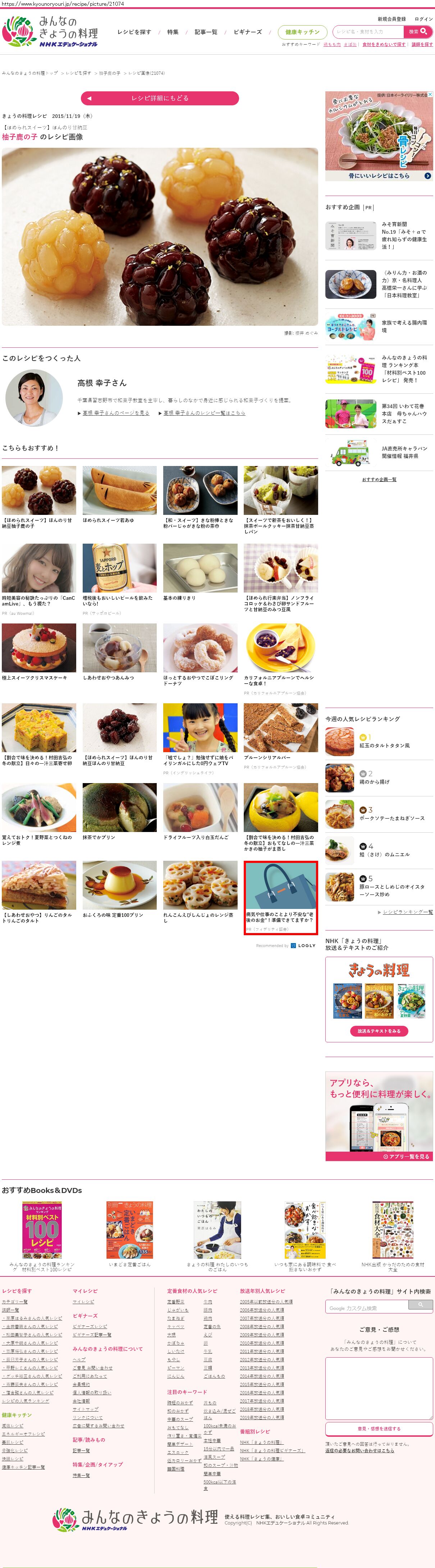Viewport: 435px width, 1568px height.
Task: Open the アプリ一覧を見る banner
Action: (x=379, y=1157)
